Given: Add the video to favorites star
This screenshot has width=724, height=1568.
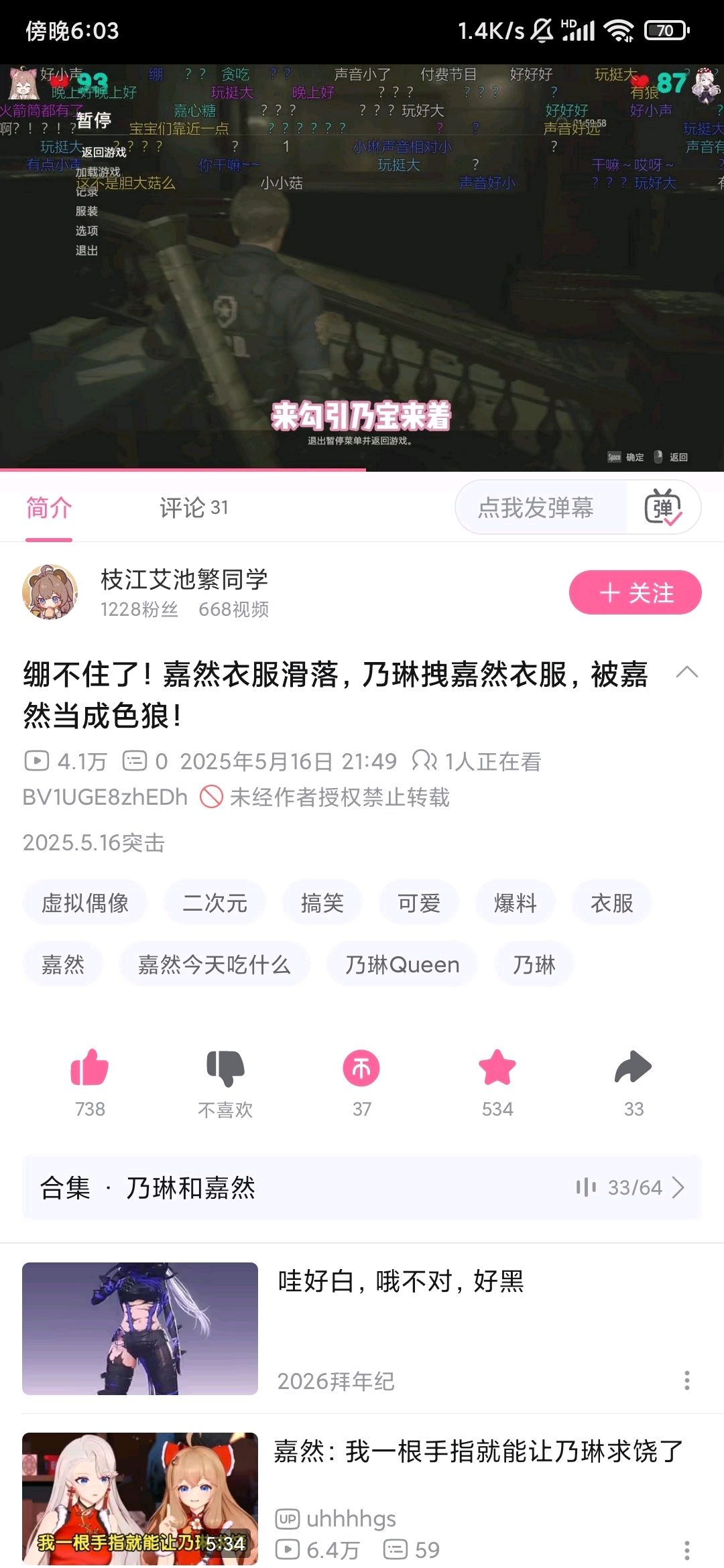Looking at the screenshot, I should [x=497, y=1082].
